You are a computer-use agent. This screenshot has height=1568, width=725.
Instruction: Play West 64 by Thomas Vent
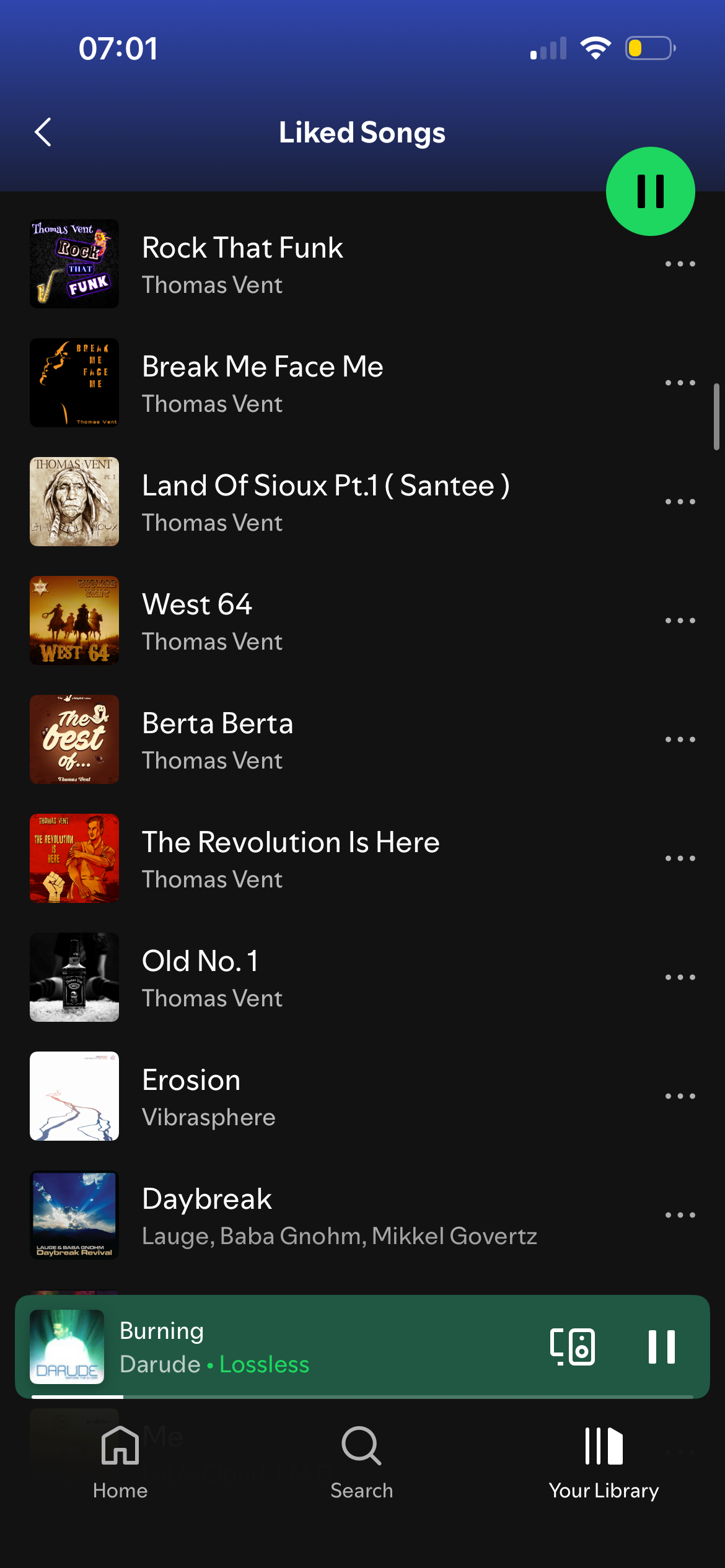click(197, 621)
